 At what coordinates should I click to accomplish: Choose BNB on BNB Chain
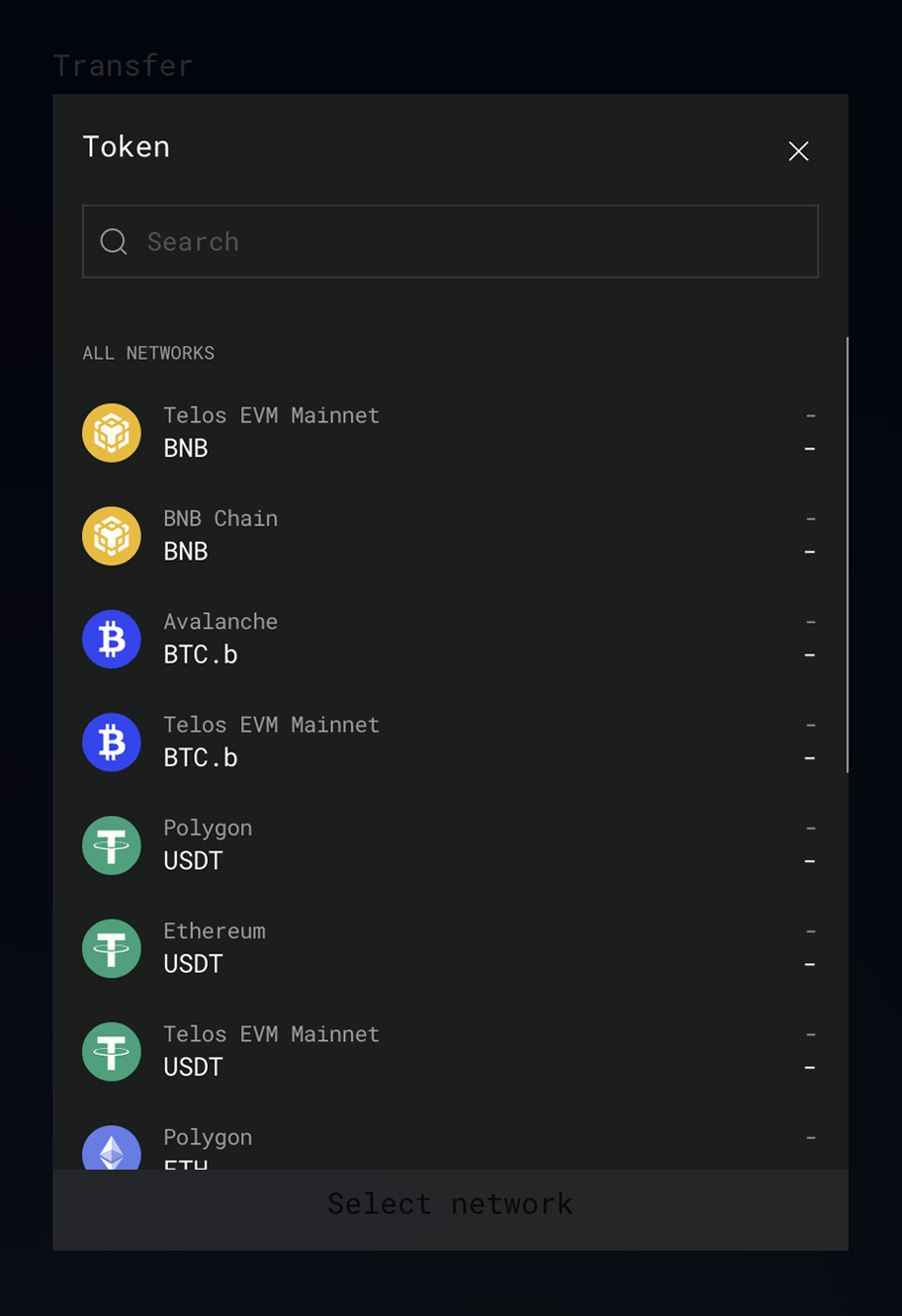tap(449, 535)
